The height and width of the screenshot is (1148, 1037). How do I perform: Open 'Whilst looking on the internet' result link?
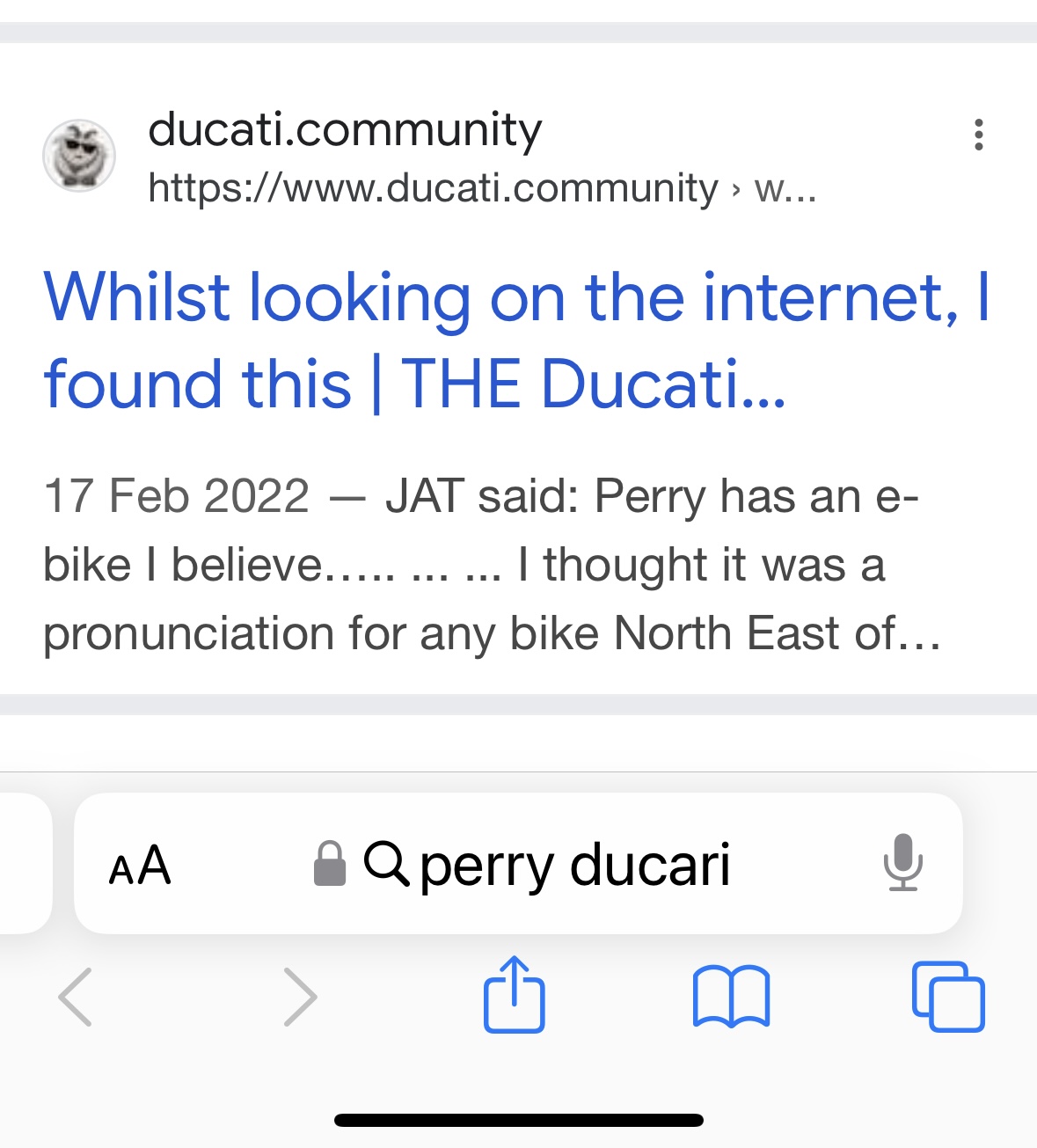click(x=516, y=340)
